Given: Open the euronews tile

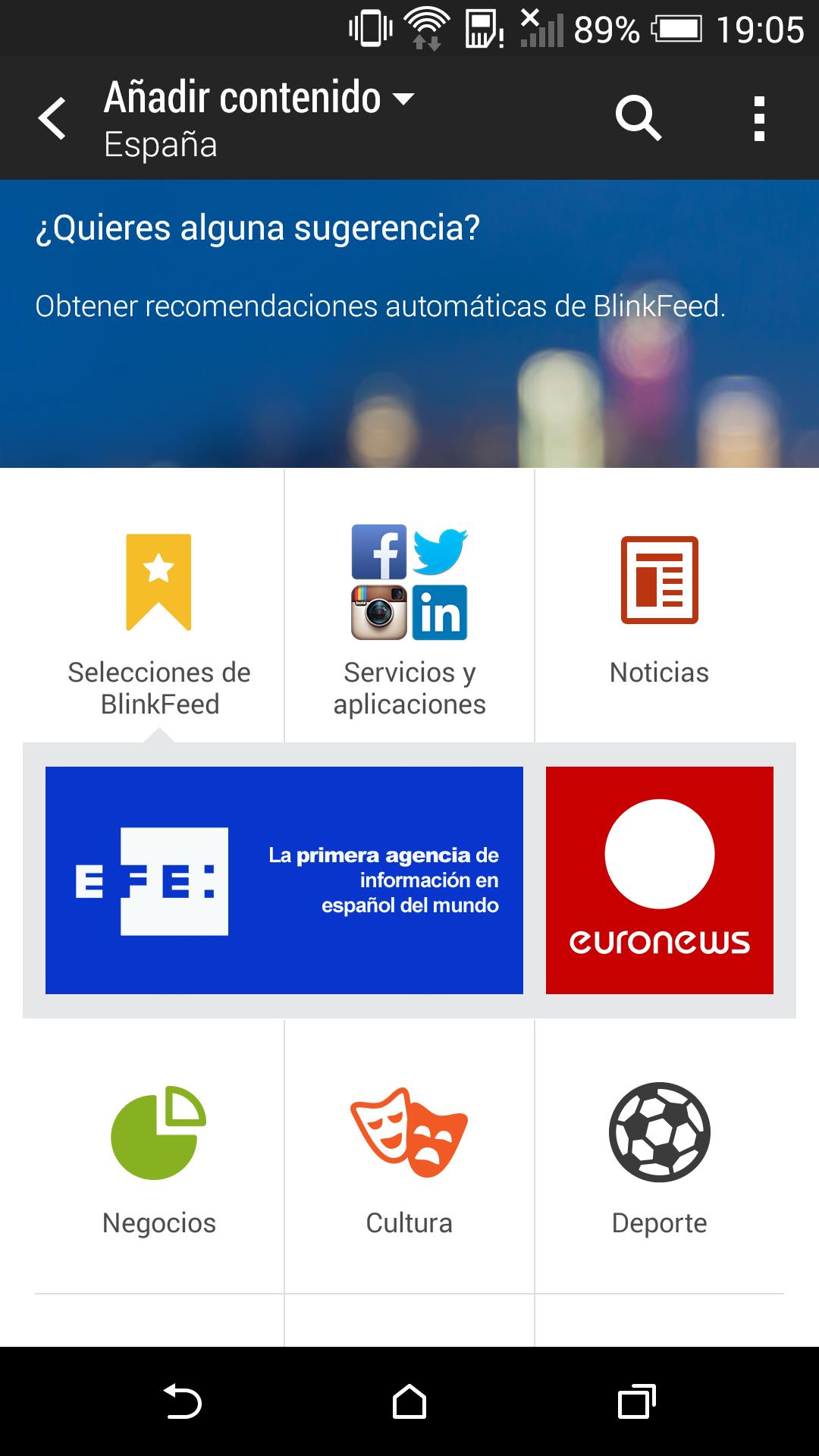Looking at the screenshot, I should coord(659,880).
